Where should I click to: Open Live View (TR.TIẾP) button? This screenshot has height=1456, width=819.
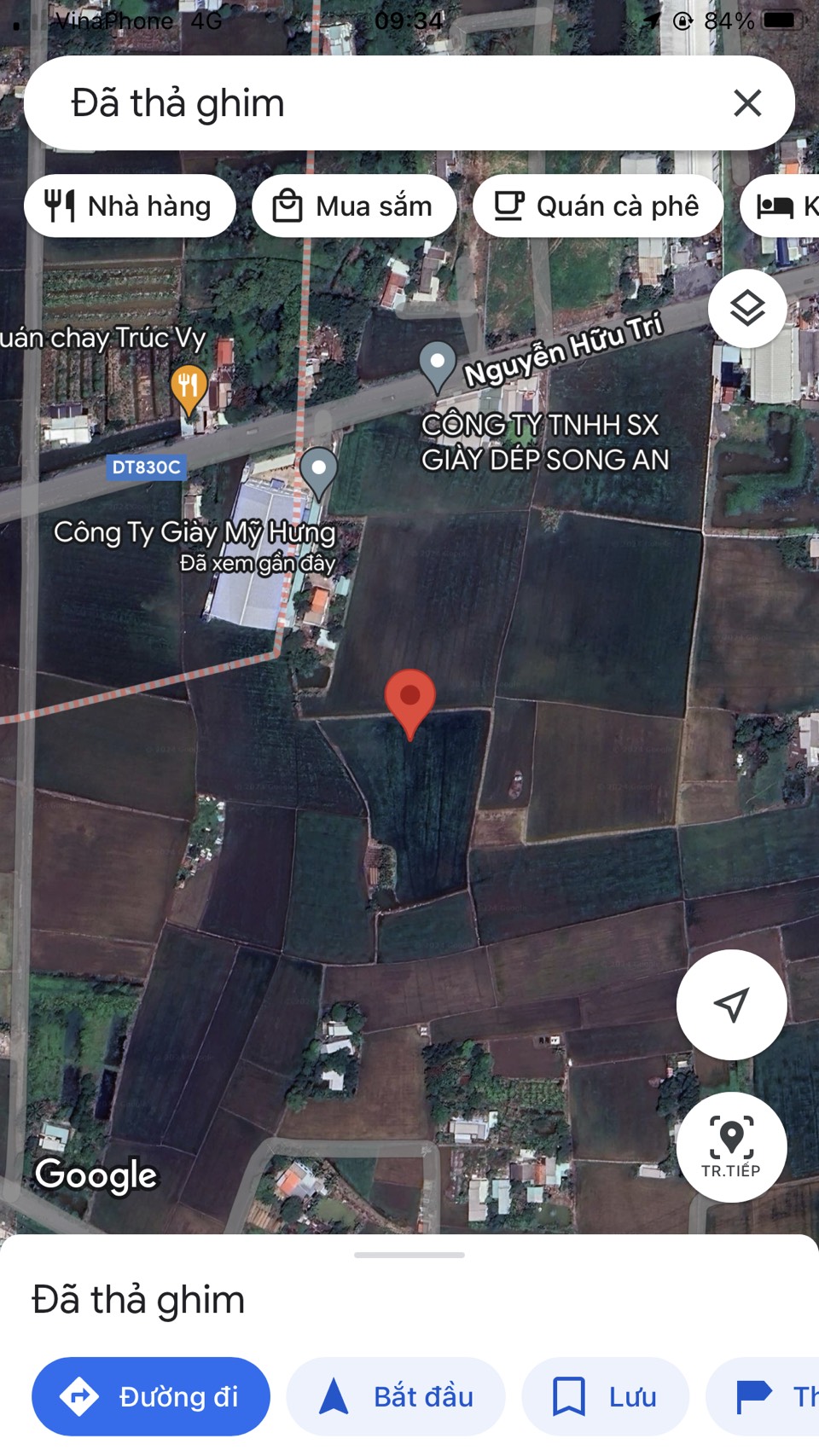tap(731, 1146)
